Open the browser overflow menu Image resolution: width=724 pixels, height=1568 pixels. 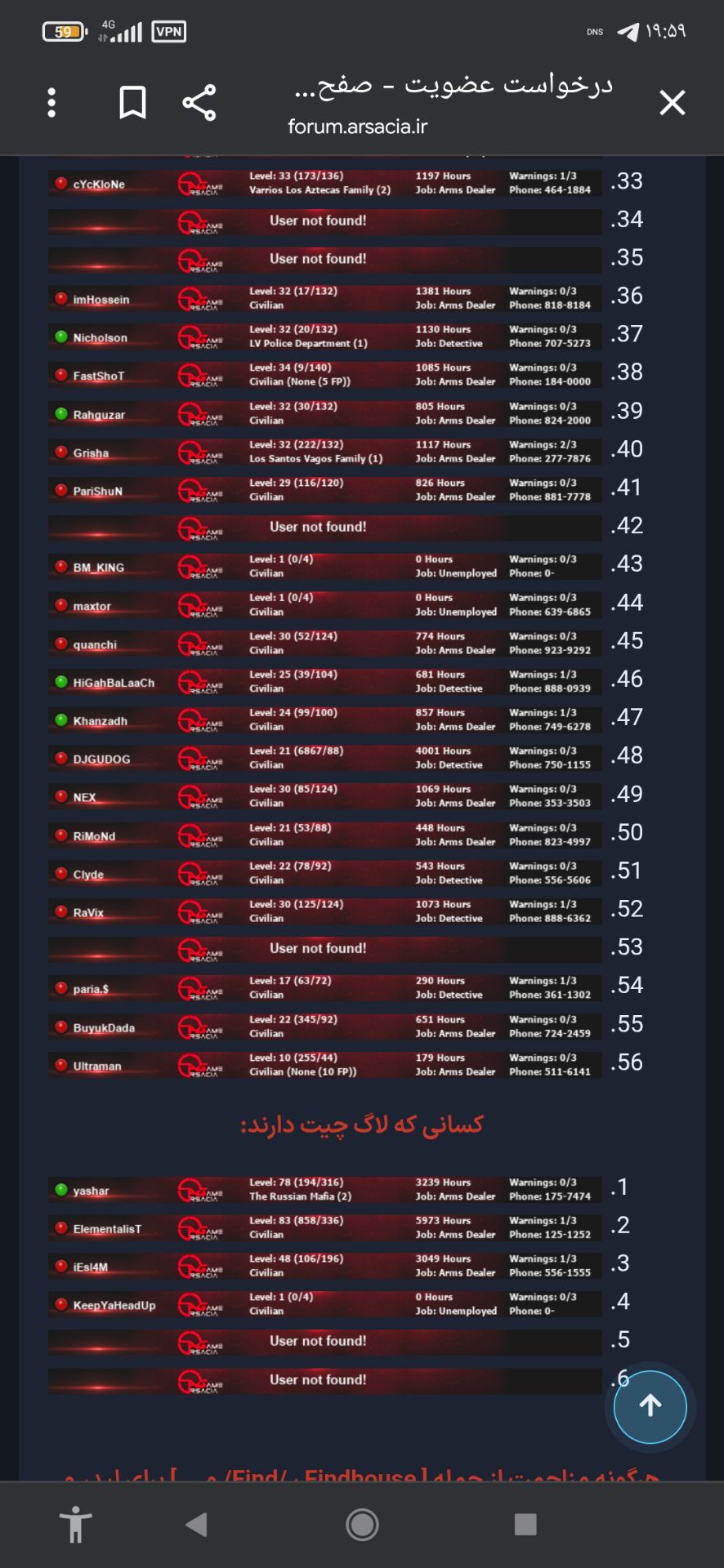pyautogui.click(x=51, y=103)
